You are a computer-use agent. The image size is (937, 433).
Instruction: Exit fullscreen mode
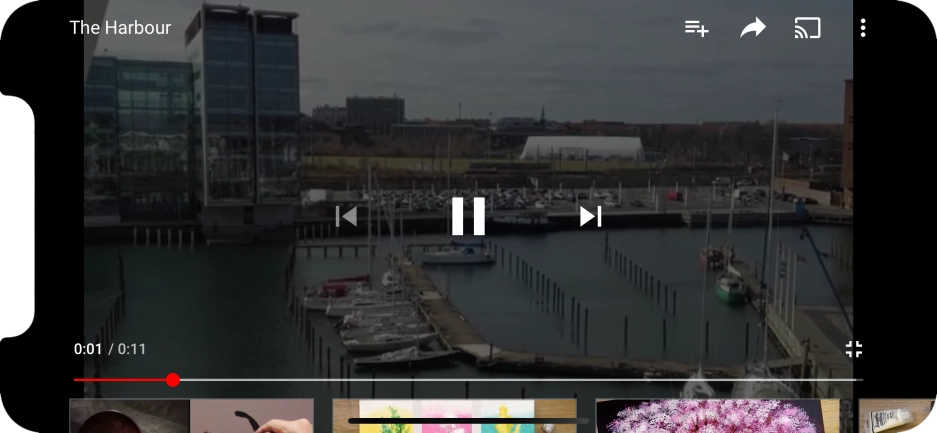853,349
